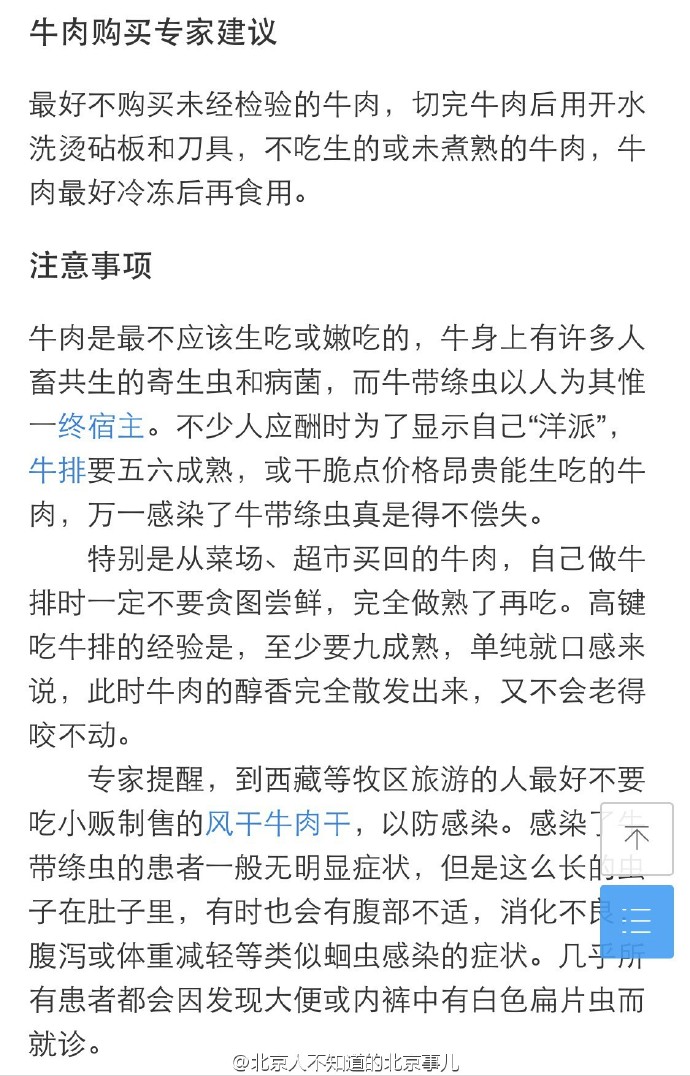The image size is (690, 1076).
Task: Open the 风干牛肉干 link
Action: click(278, 823)
